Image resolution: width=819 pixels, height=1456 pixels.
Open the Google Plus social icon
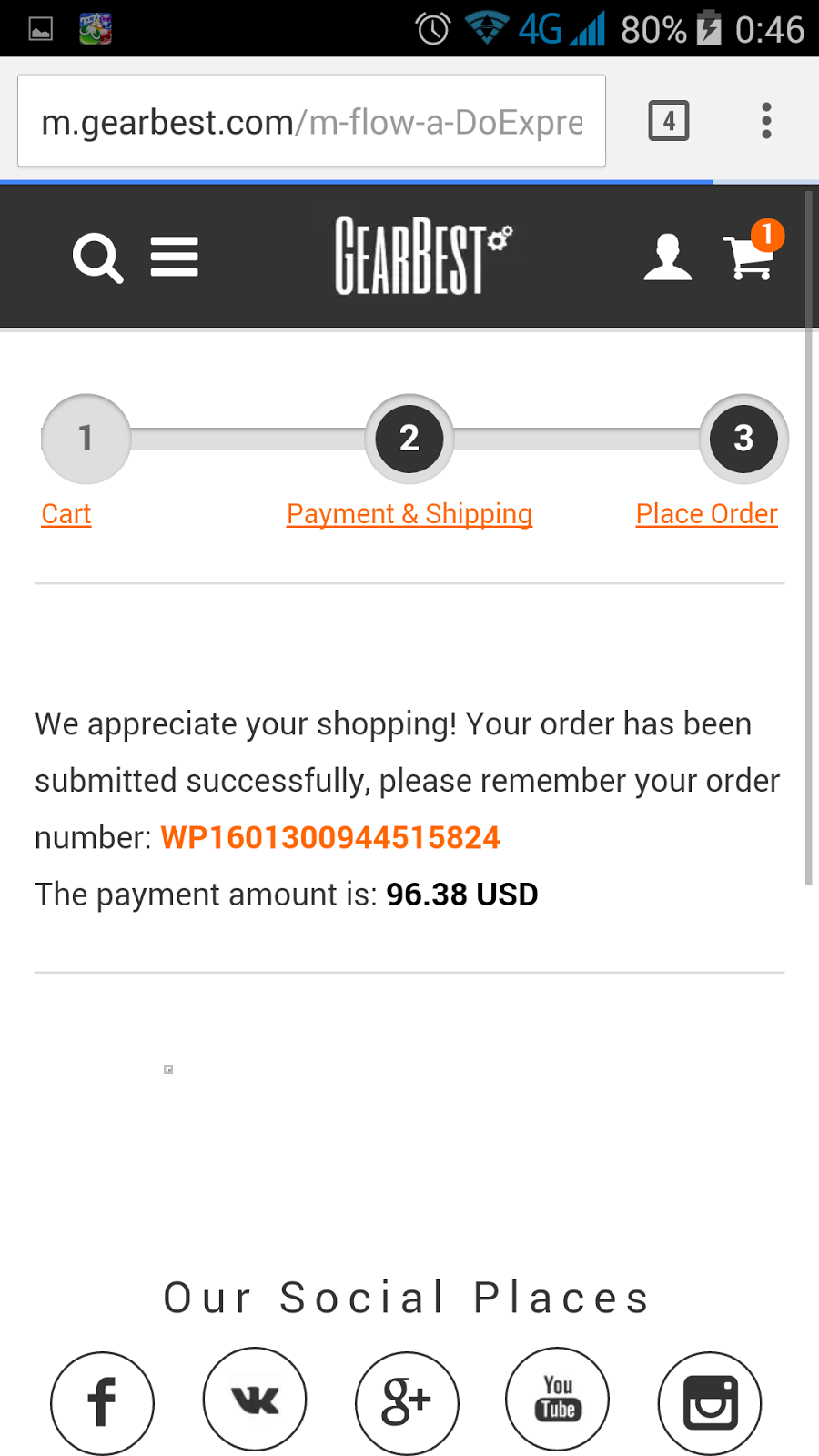[407, 1402]
